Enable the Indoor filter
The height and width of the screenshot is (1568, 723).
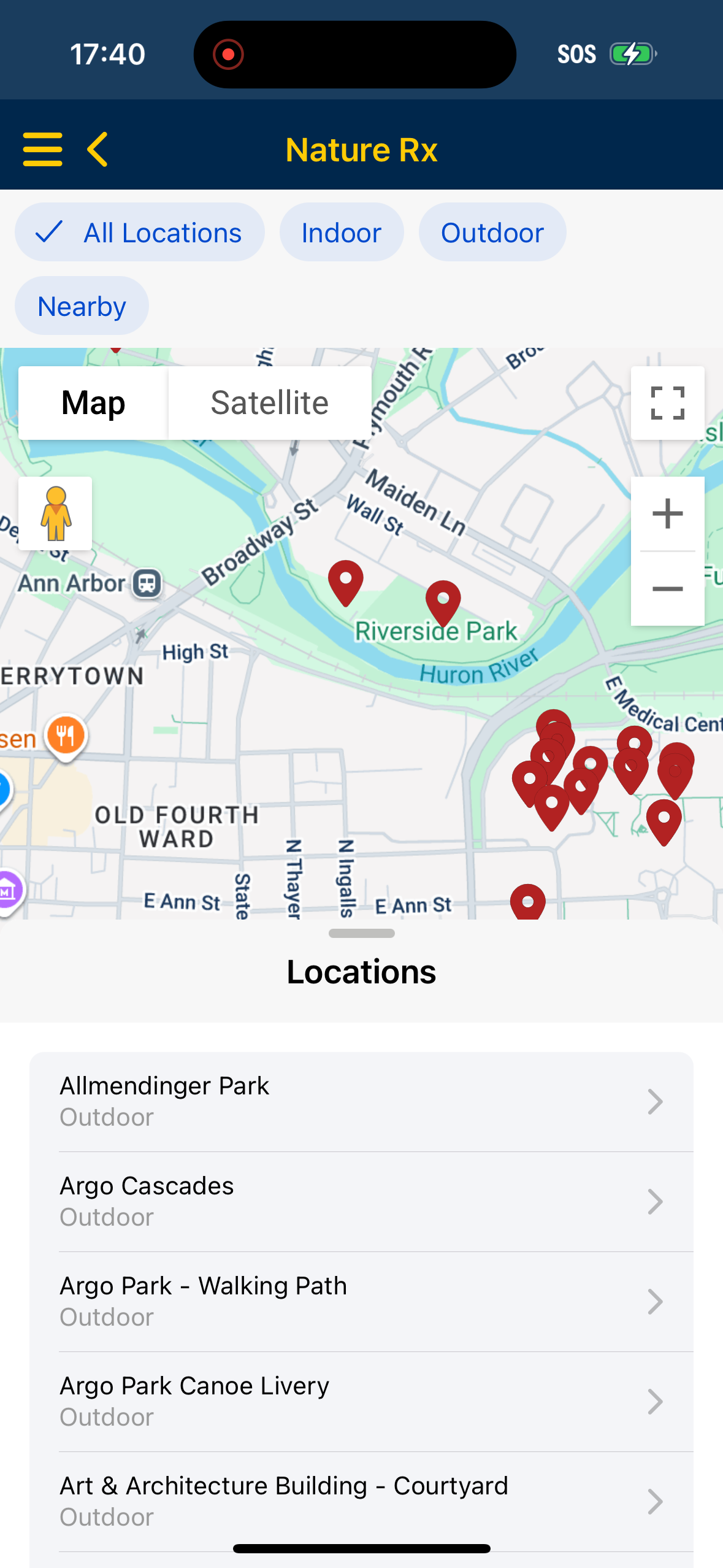(x=341, y=232)
